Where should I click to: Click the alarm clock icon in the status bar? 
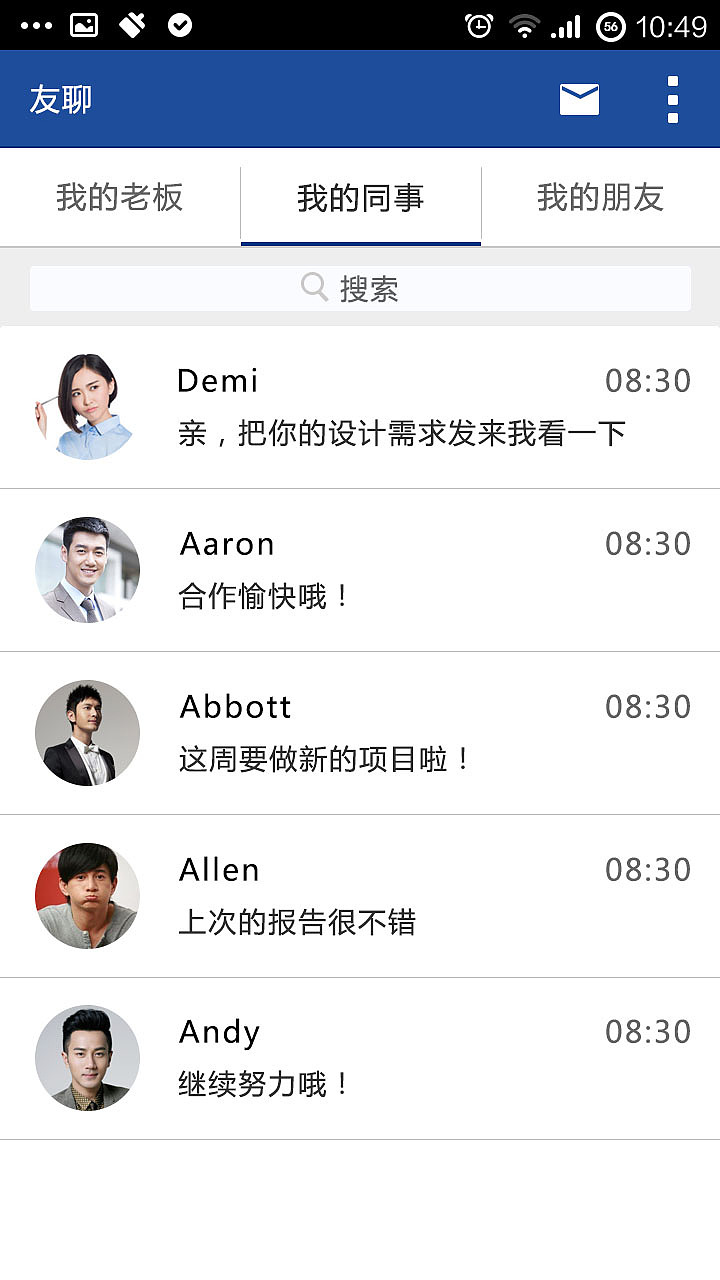pyautogui.click(x=478, y=25)
